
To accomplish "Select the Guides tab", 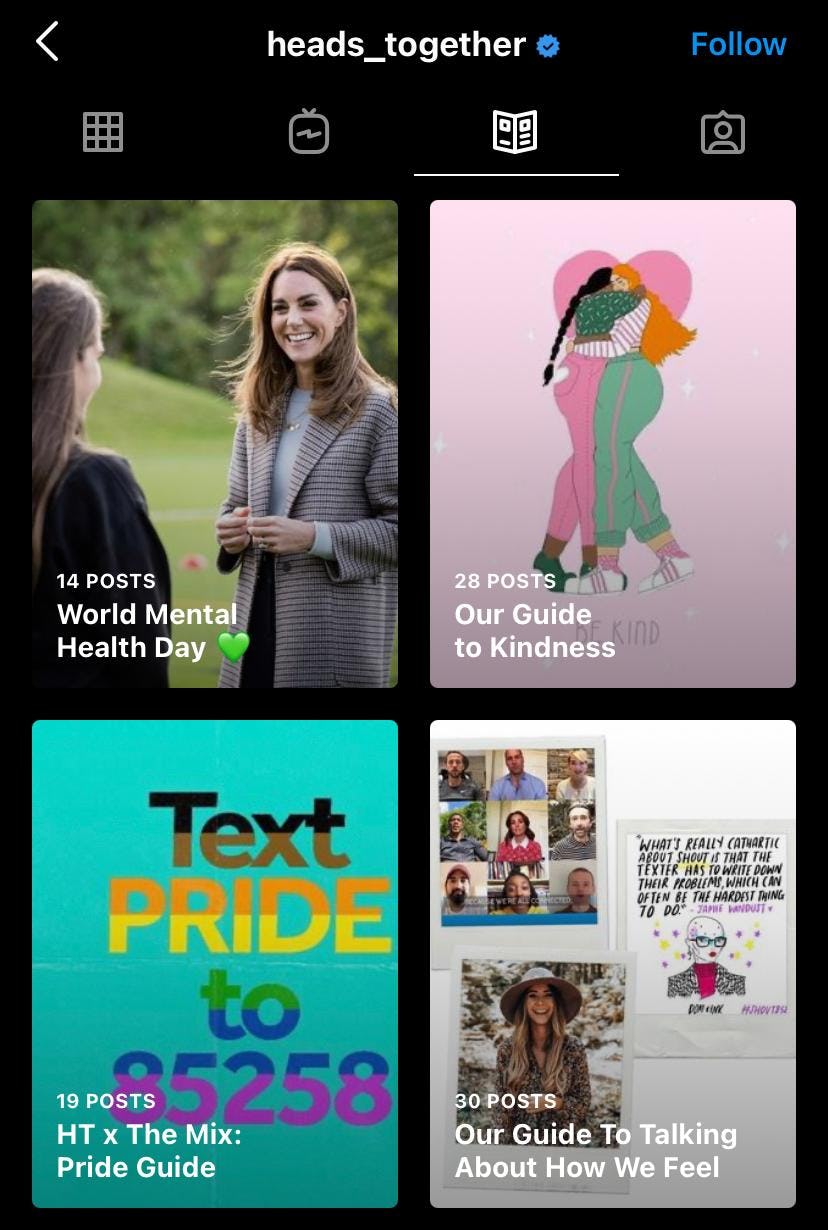I will (x=515, y=132).
